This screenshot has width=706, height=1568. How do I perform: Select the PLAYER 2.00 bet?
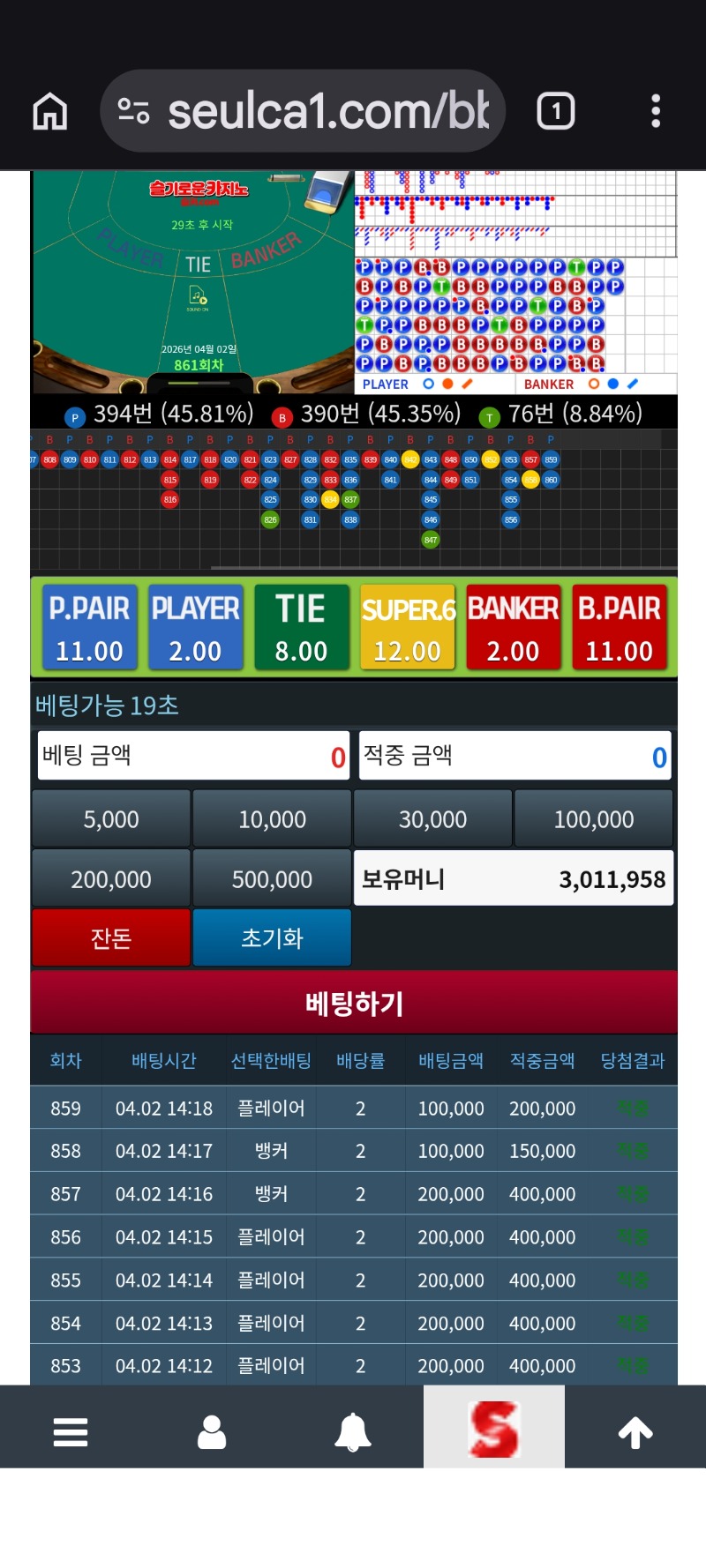click(x=195, y=628)
